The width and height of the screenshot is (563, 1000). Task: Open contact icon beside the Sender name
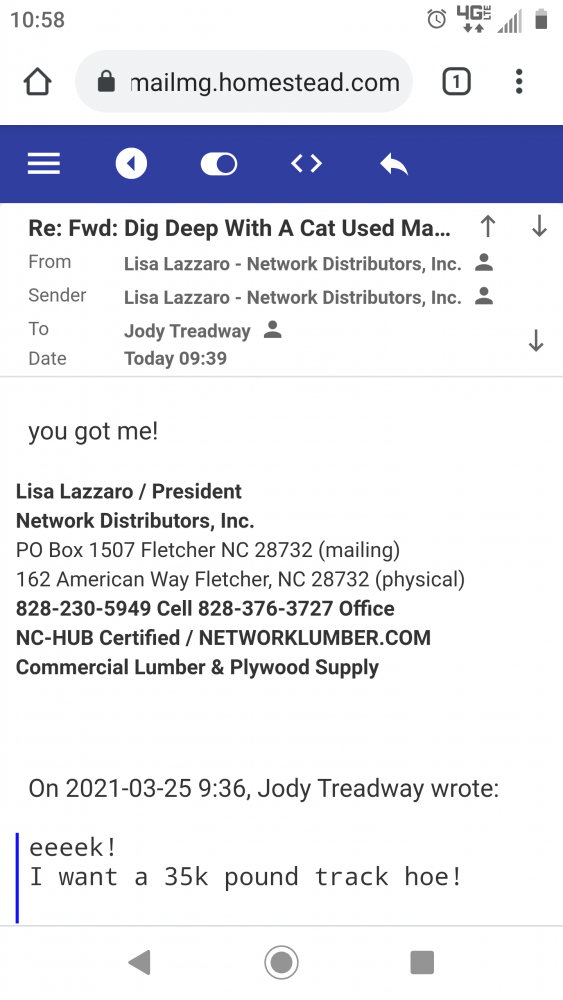click(484, 296)
